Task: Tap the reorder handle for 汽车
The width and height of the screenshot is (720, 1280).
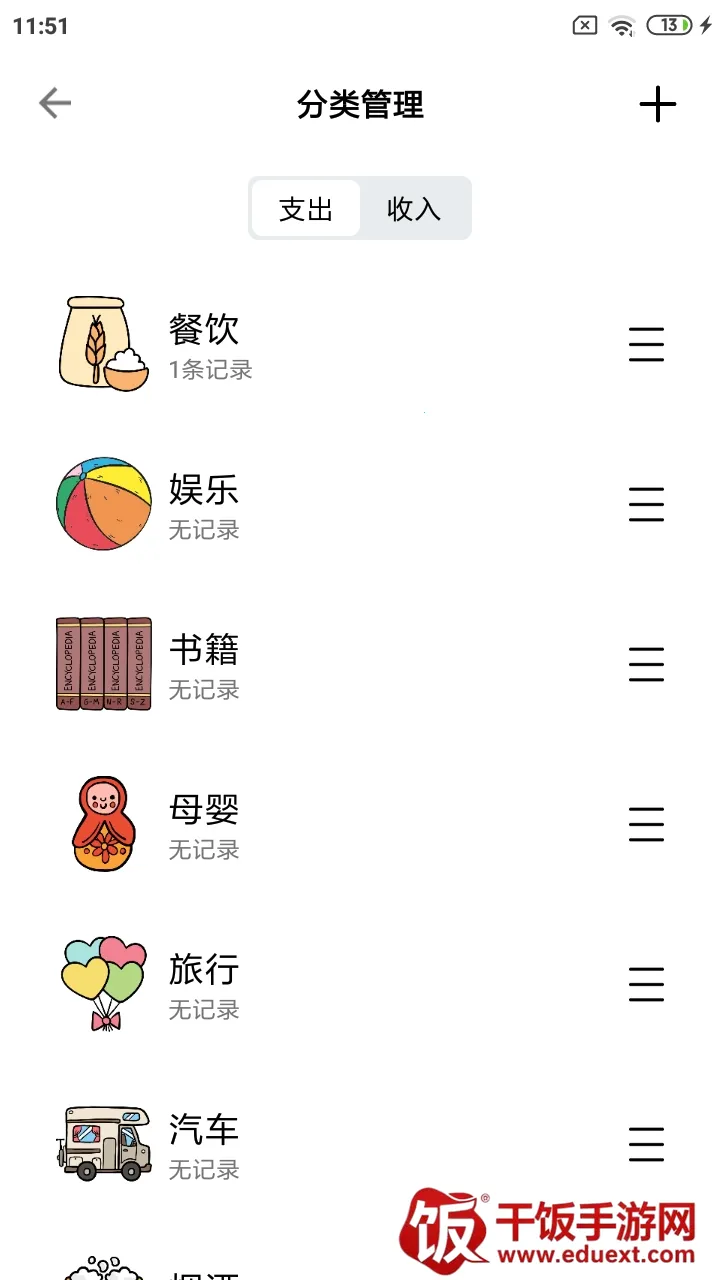Action: pos(646,1145)
